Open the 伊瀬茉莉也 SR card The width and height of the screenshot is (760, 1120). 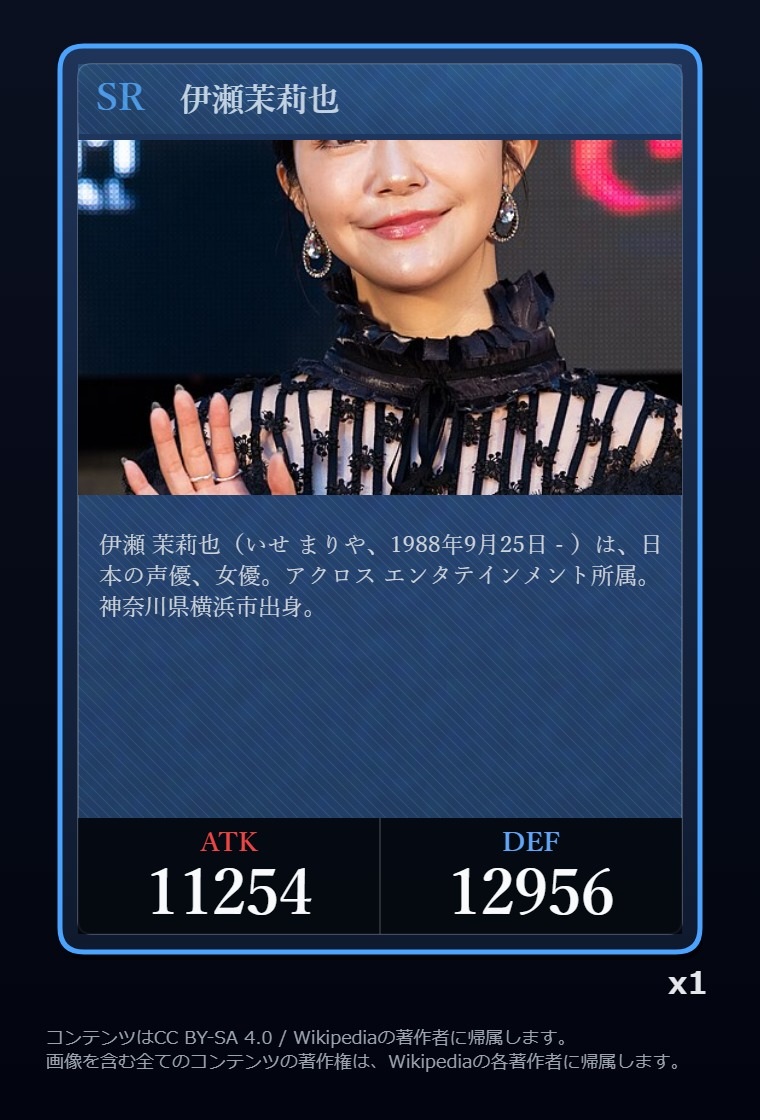(380, 499)
